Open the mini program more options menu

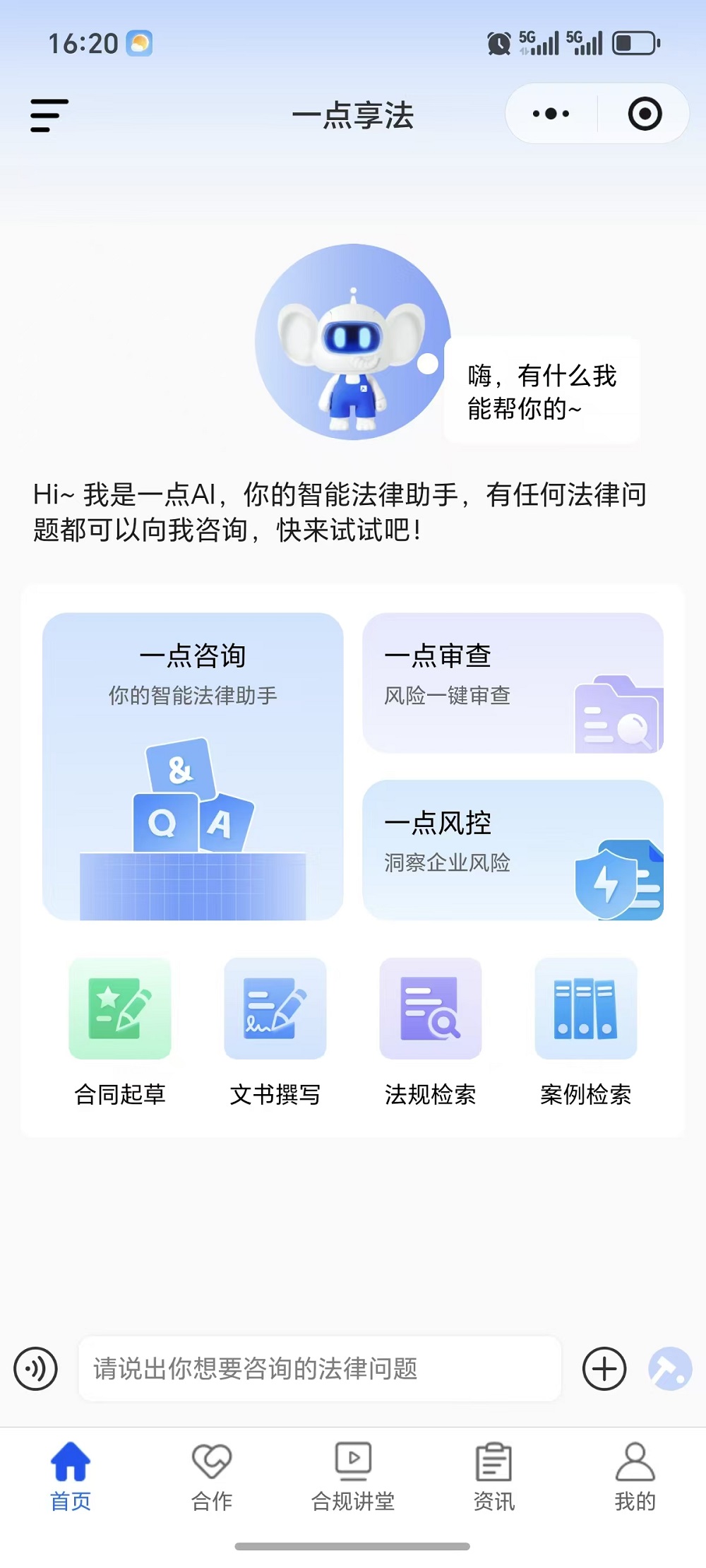(x=551, y=114)
